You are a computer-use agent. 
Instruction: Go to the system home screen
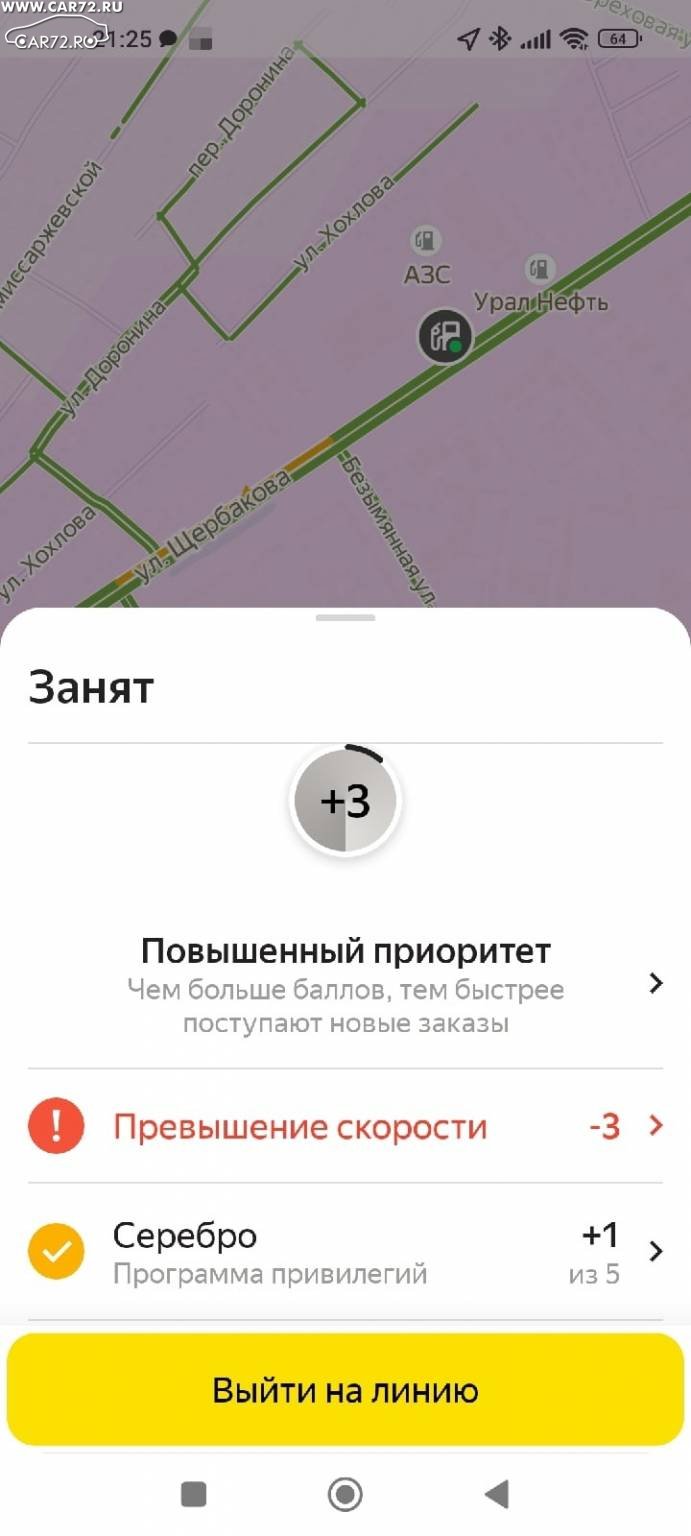tap(345, 1494)
